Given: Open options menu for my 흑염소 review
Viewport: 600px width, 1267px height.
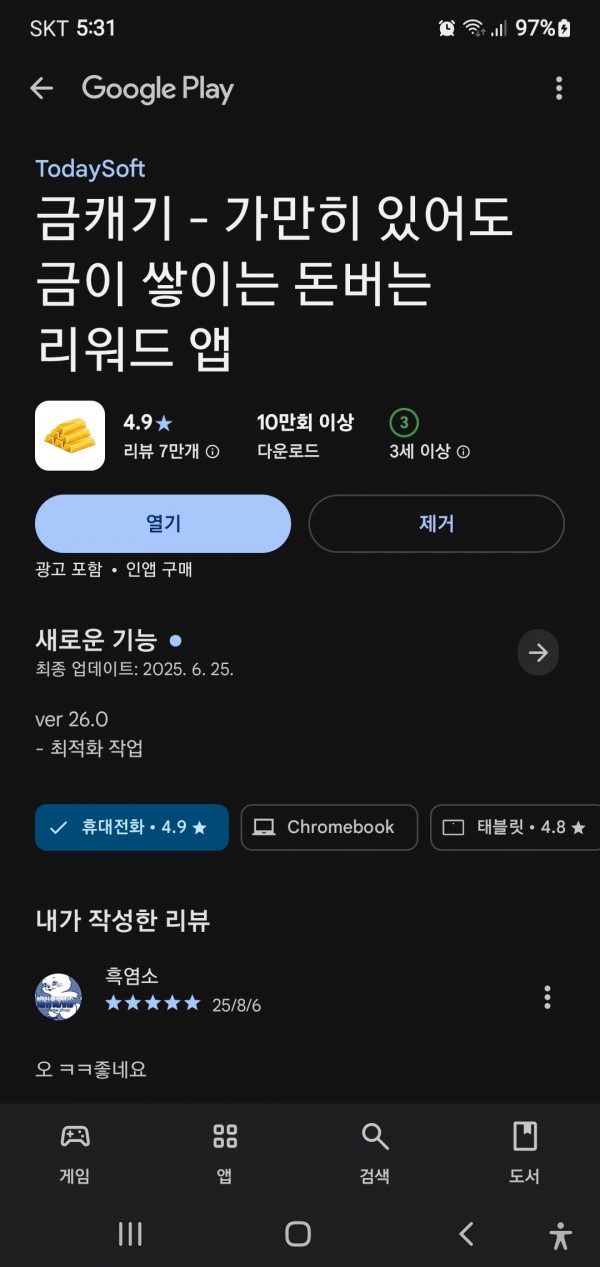Looking at the screenshot, I should coord(547,996).
